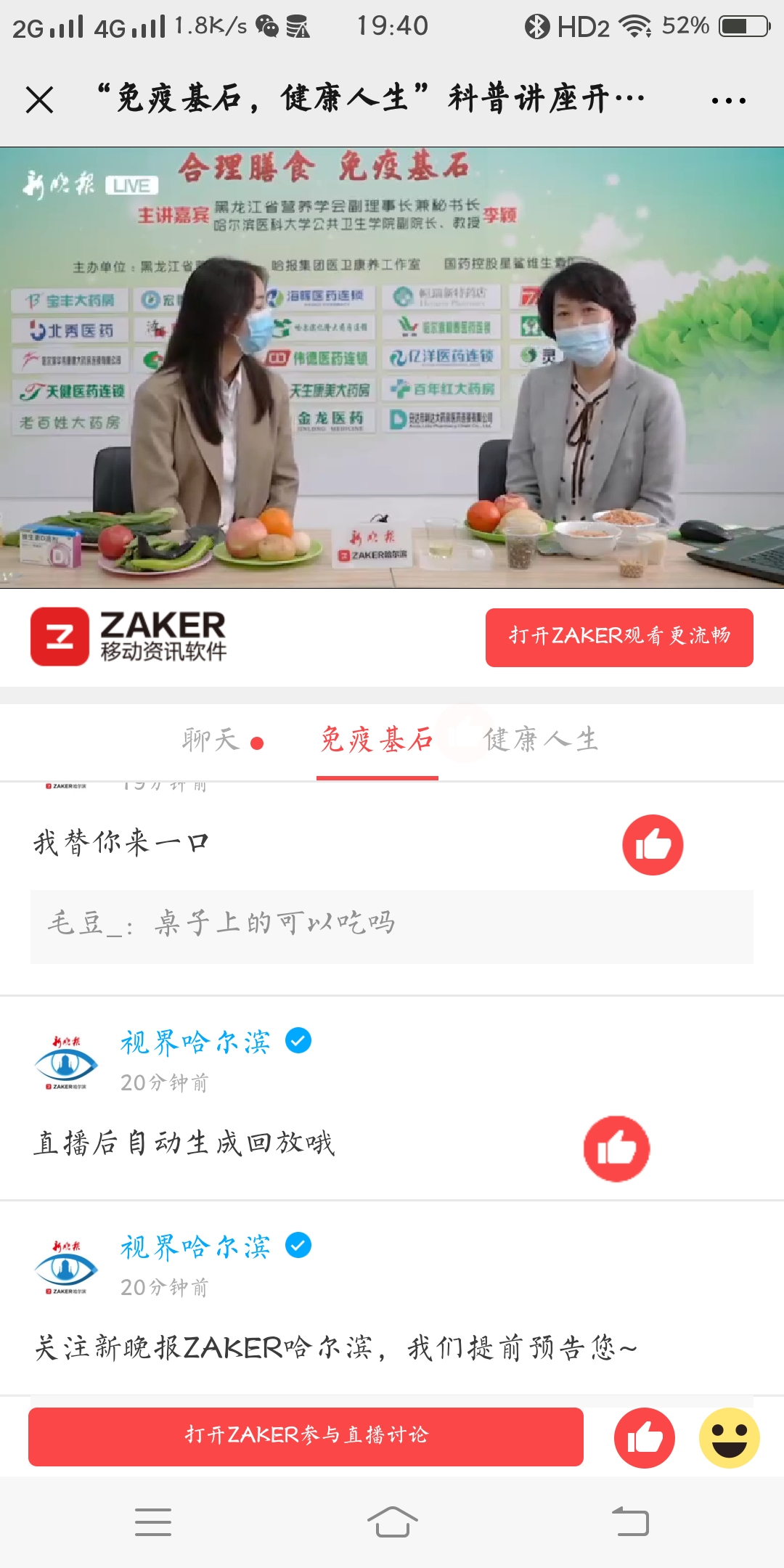Like the comment 我替你来一口
Viewport: 784px width, 1568px height.
(652, 844)
